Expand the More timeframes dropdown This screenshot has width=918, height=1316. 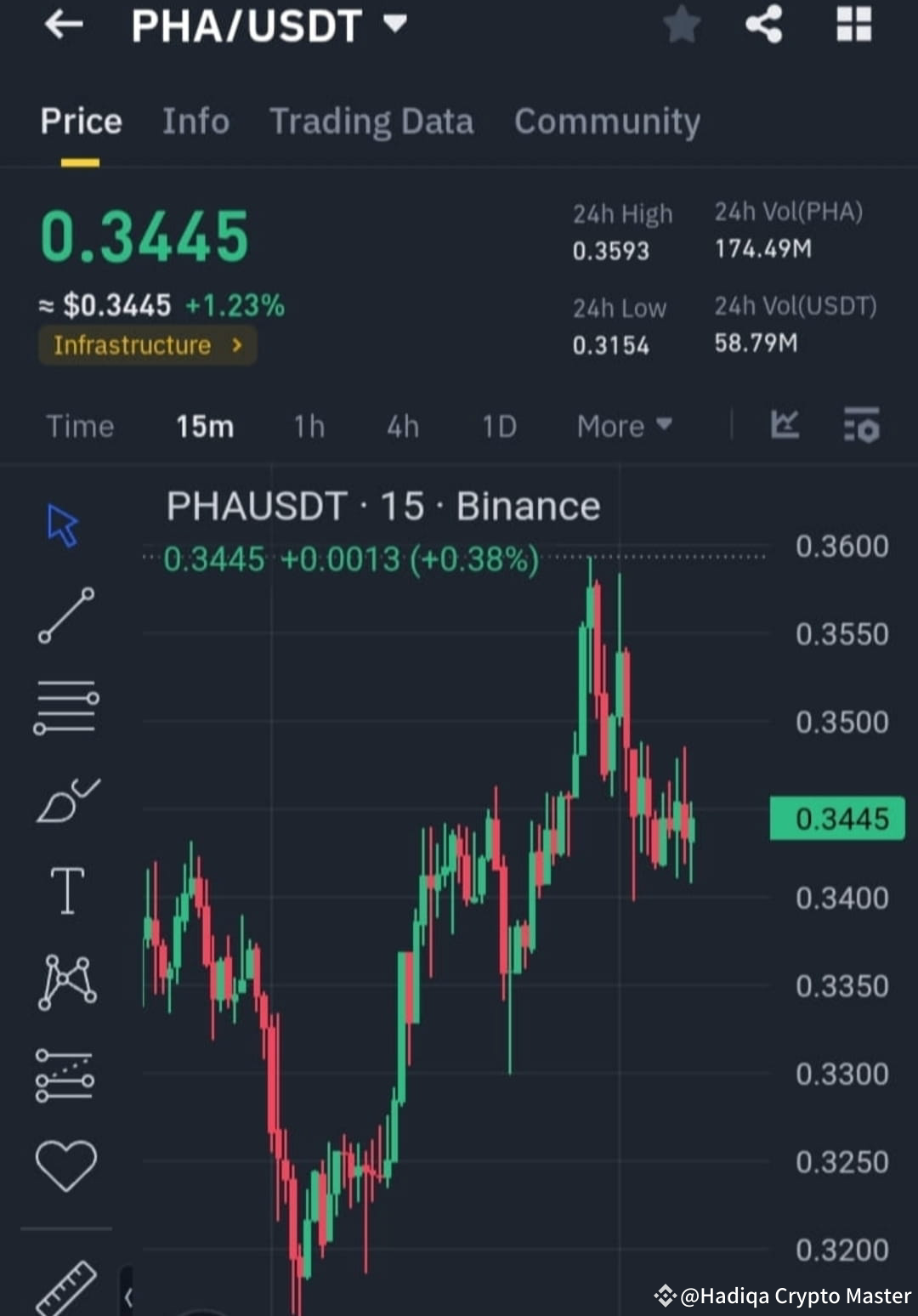[623, 426]
